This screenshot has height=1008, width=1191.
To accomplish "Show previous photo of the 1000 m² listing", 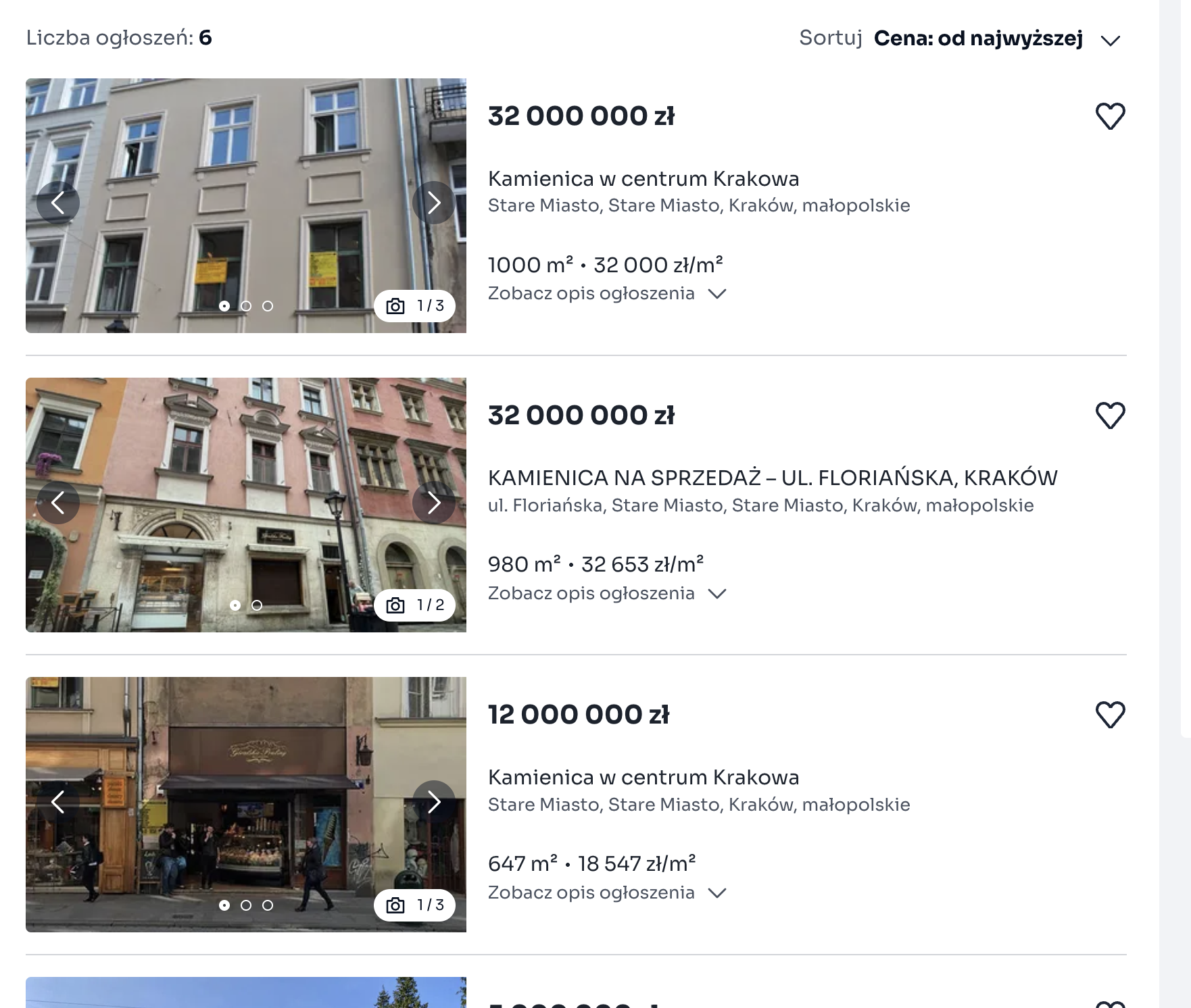I will 58,203.
